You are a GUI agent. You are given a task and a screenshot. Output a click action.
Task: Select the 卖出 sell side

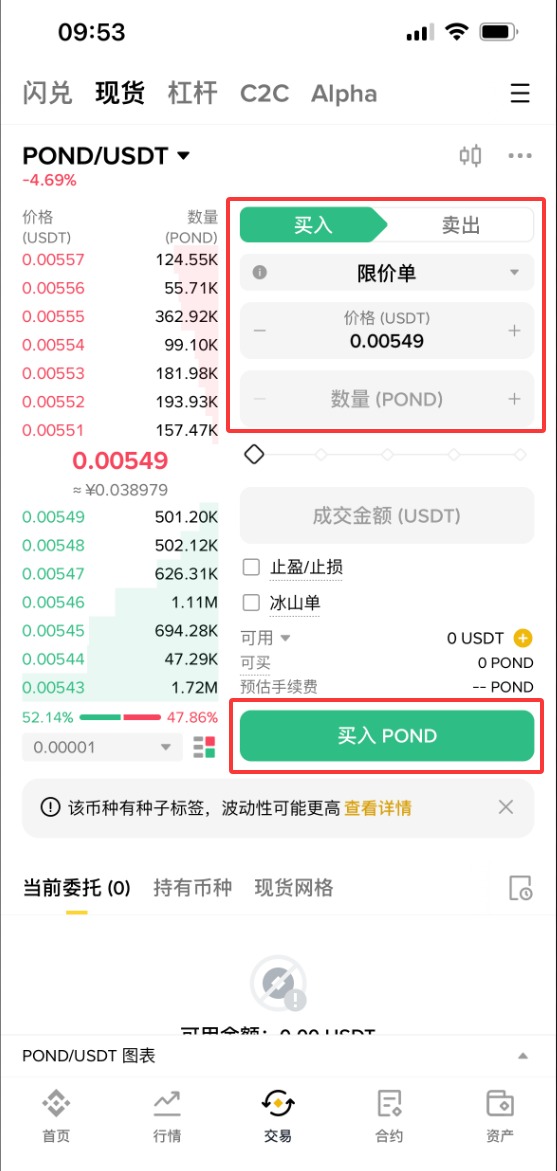[x=460, y=225]
